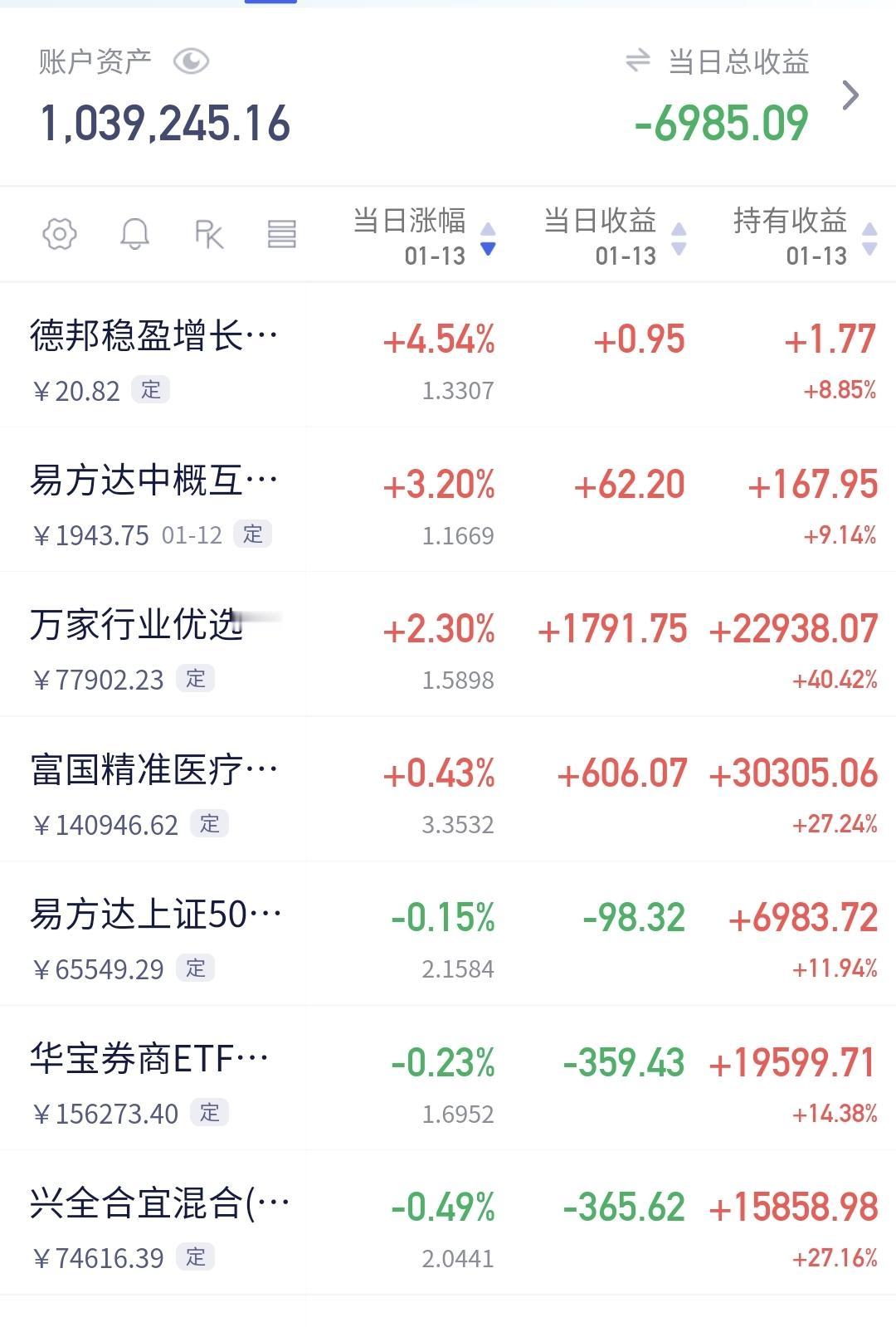The height and width of the screenshot is (1327, 896).
Task: Open holdings settings gear icon
Action: [x=60, y=234]
